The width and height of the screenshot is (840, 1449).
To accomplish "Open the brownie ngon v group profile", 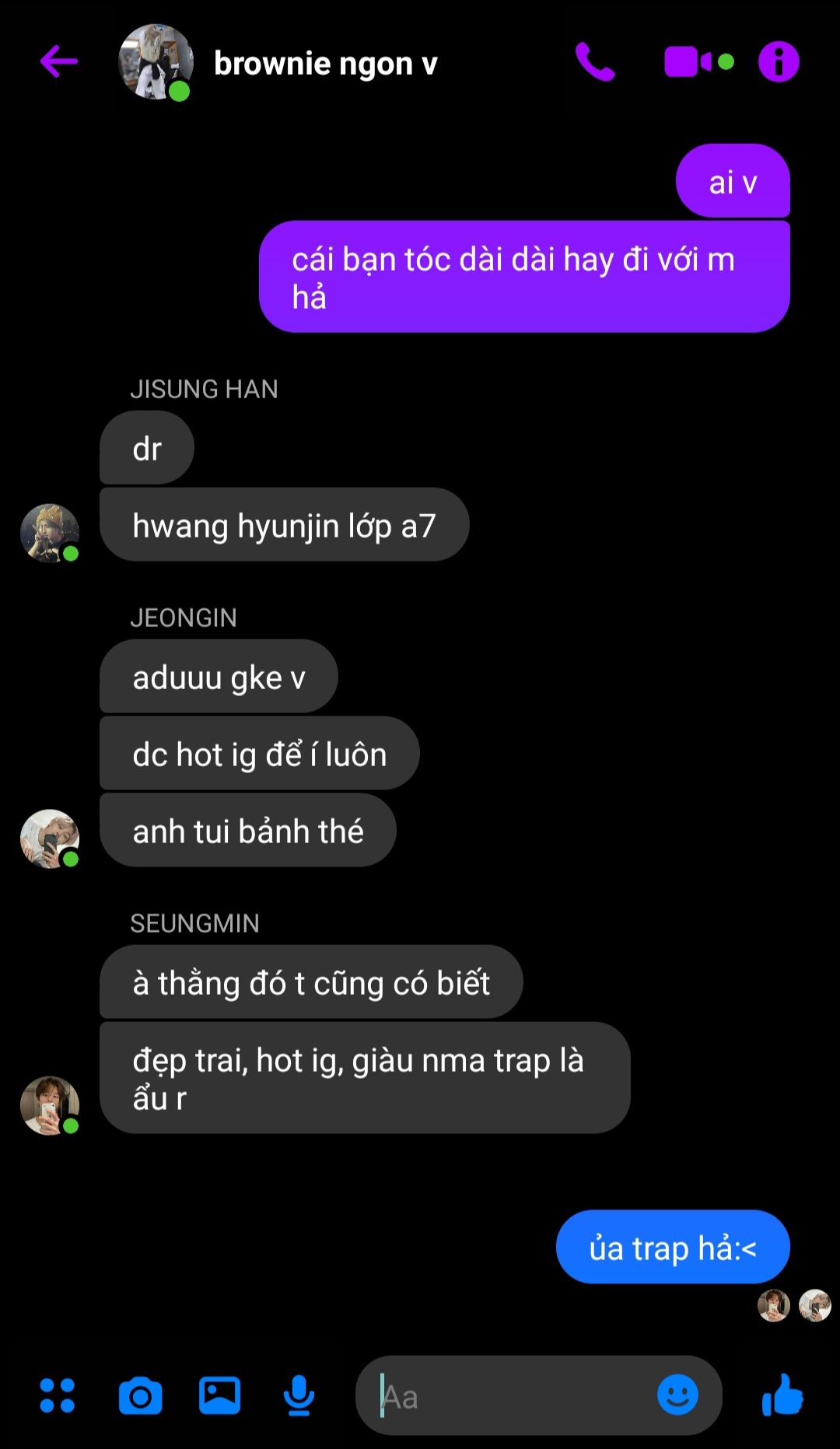I will [325, 63].
